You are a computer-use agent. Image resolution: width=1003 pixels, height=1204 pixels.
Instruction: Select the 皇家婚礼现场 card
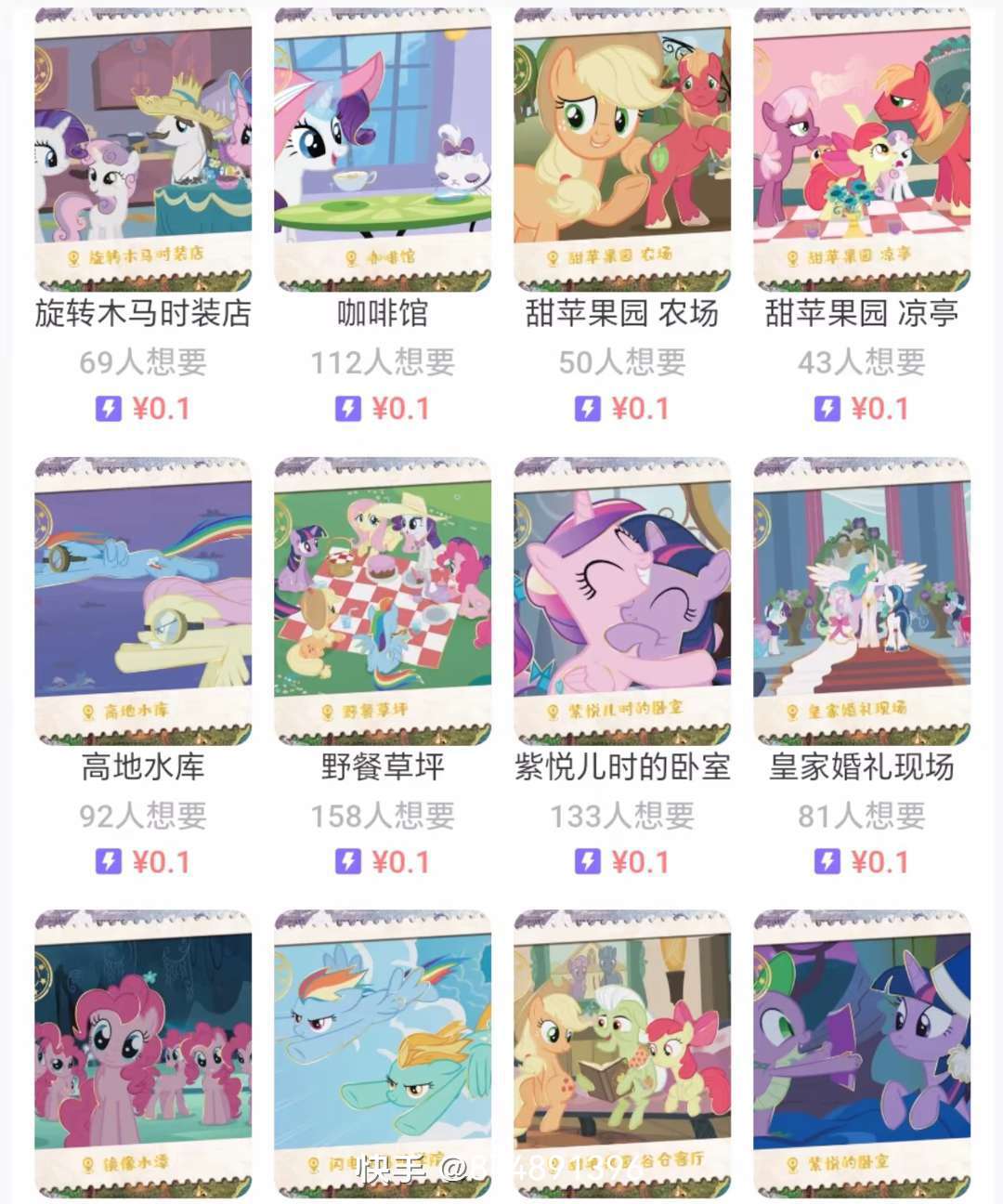[x=862, y=599]
